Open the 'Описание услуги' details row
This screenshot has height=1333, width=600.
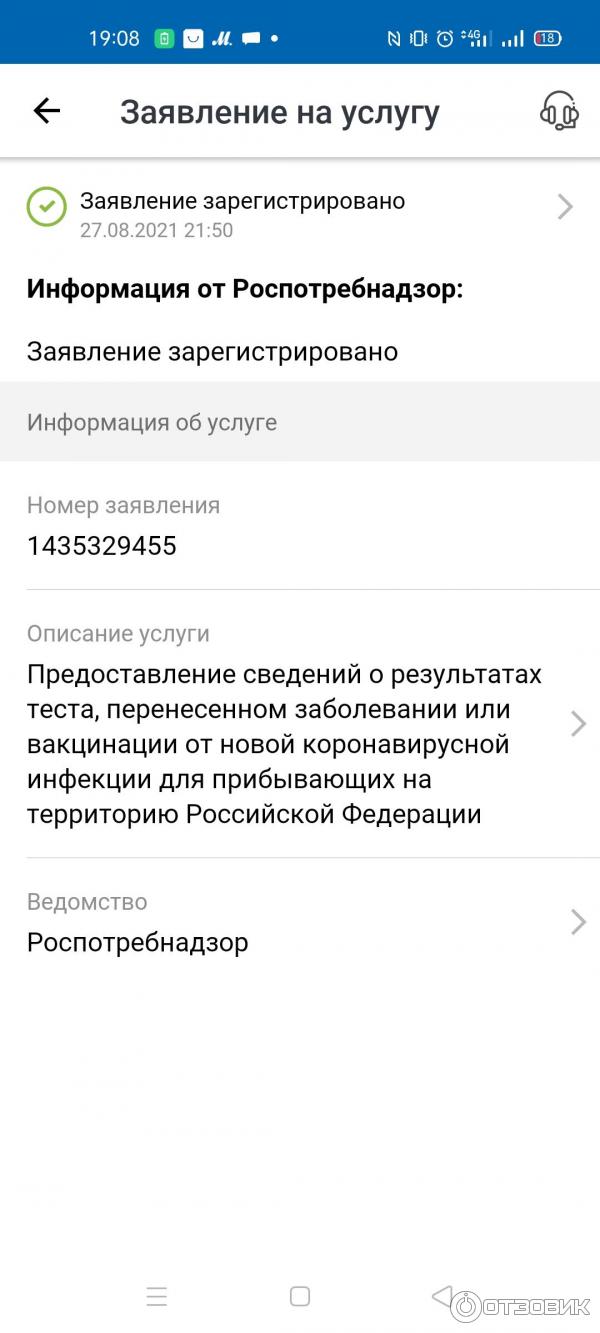[300, 723]
